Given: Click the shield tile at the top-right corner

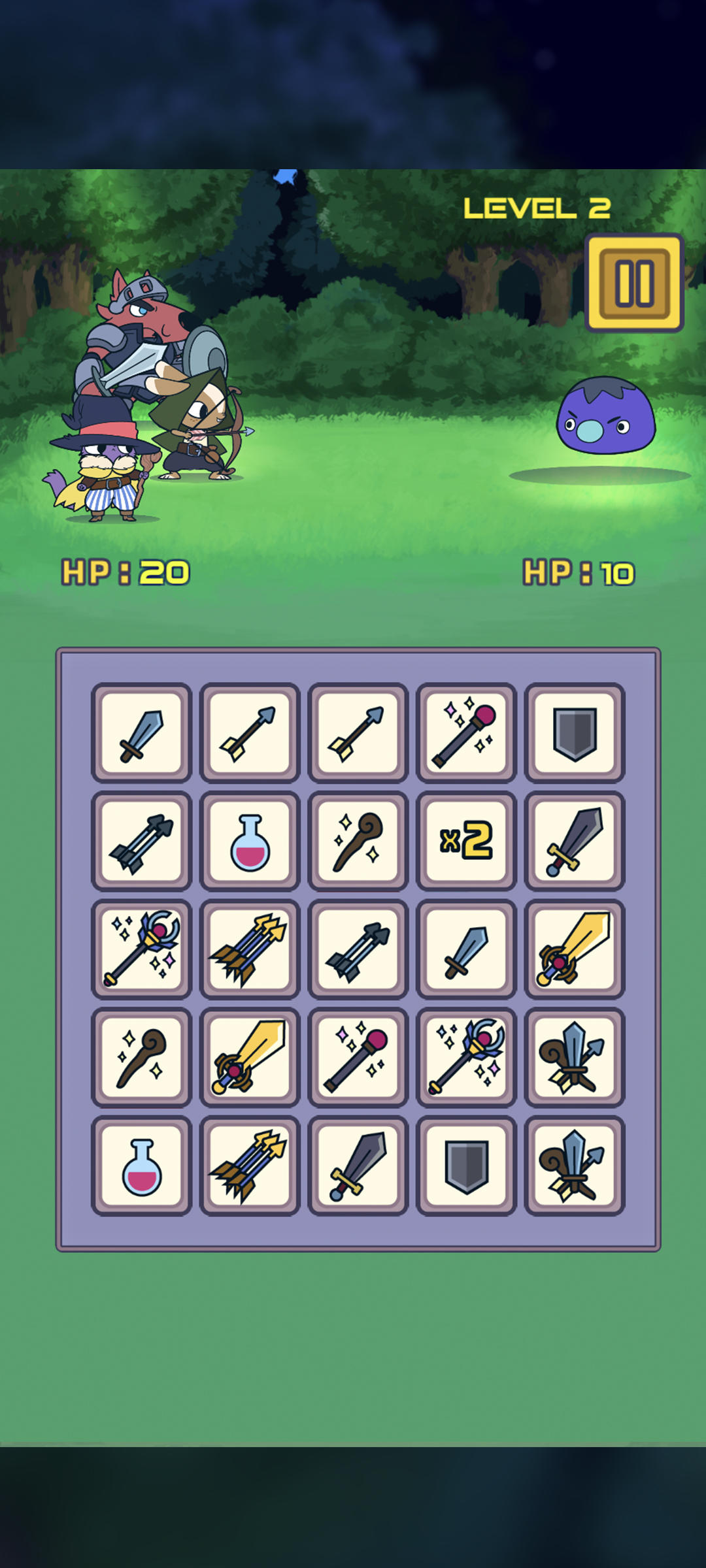Looking at the screenshot, I should pyautogui.click(x=574, y=732).
